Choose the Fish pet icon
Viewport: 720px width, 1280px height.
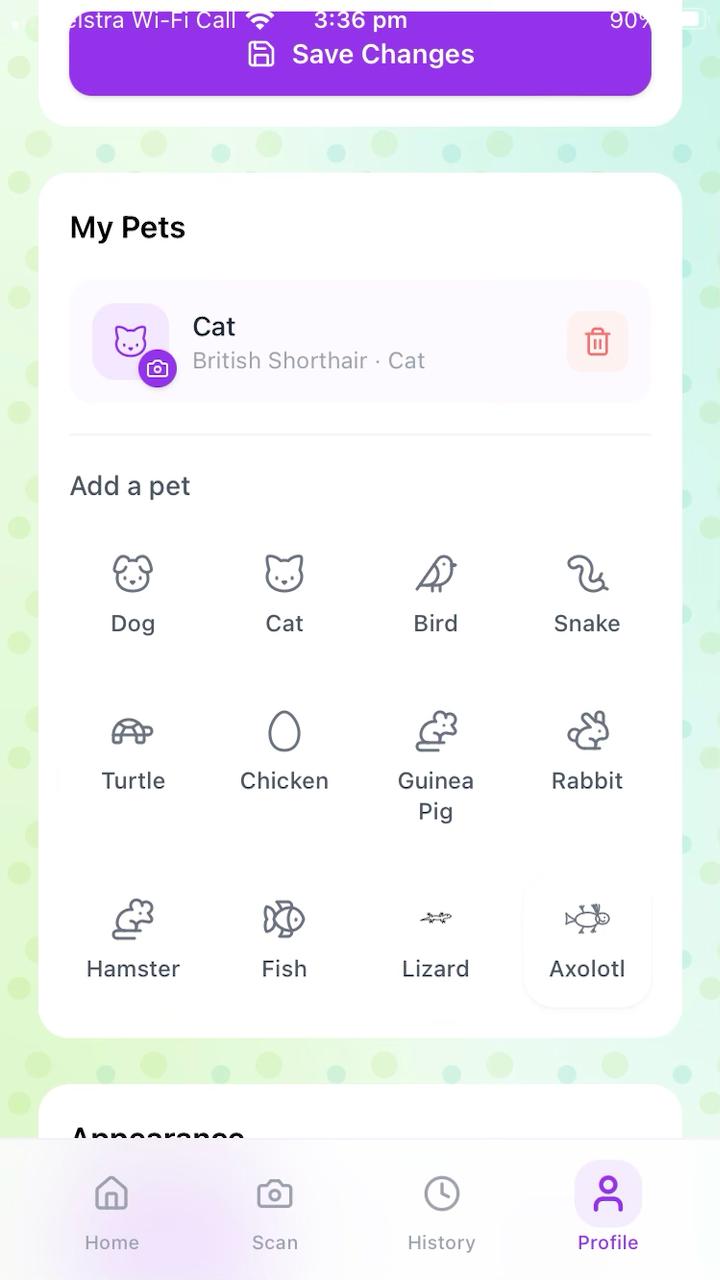[x=284, y=935]
